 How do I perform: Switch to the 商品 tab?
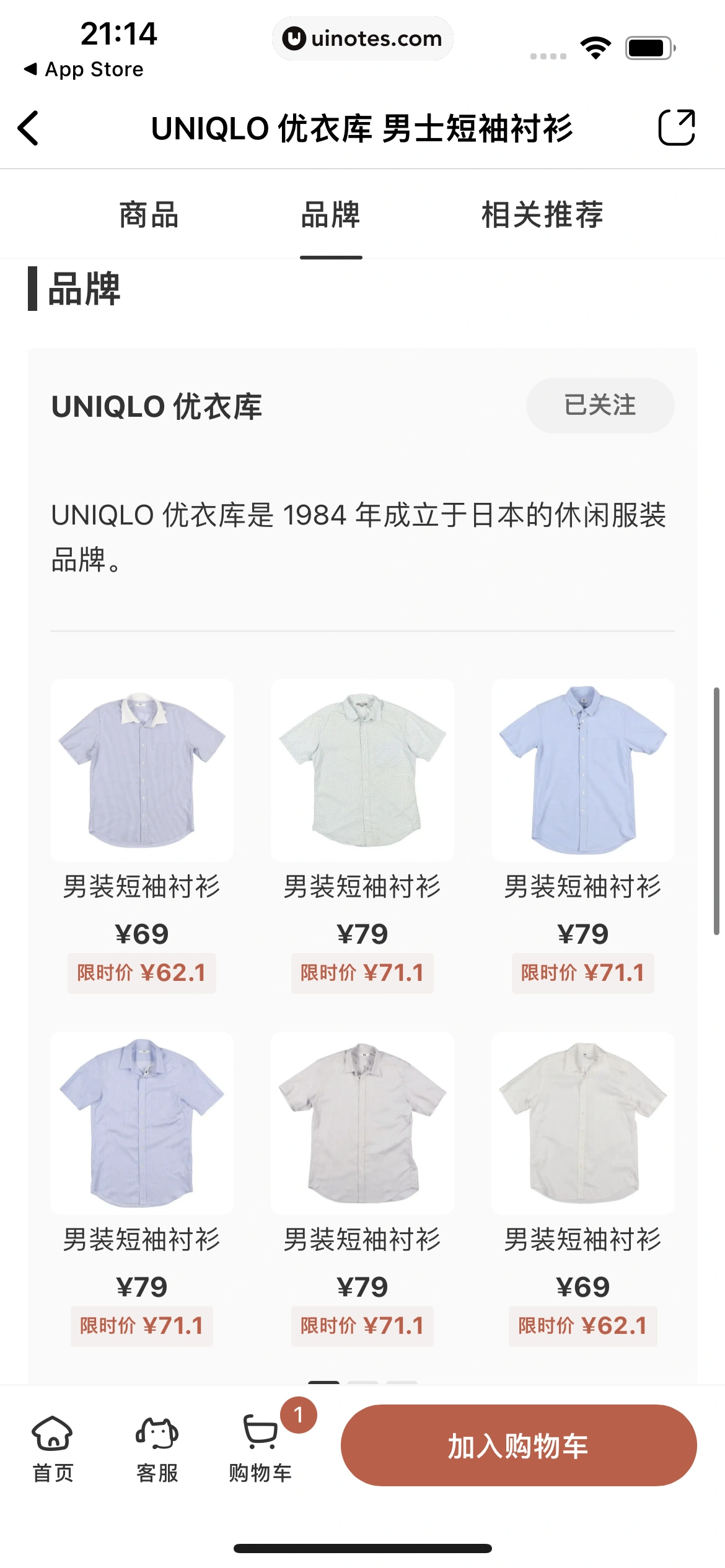149,215
